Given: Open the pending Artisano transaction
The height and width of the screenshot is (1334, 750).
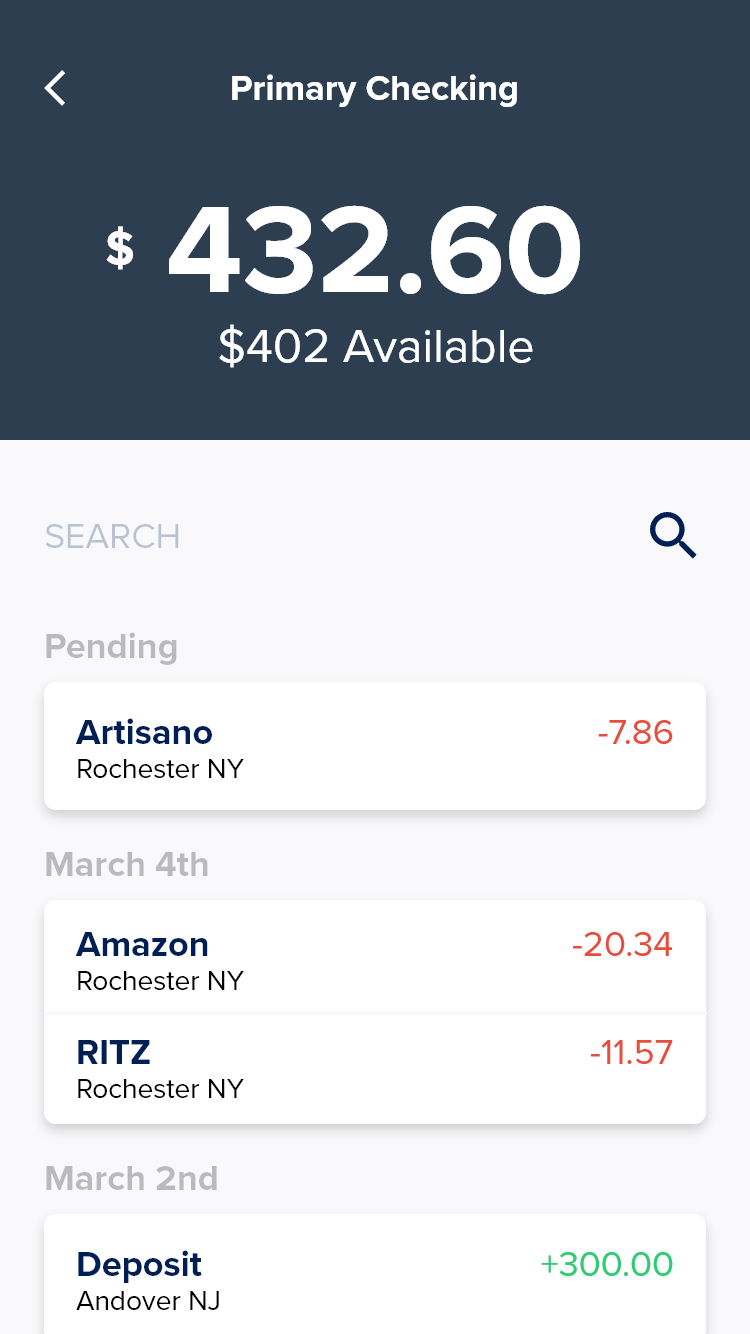Looking at the screenshot, I should 375,746.
